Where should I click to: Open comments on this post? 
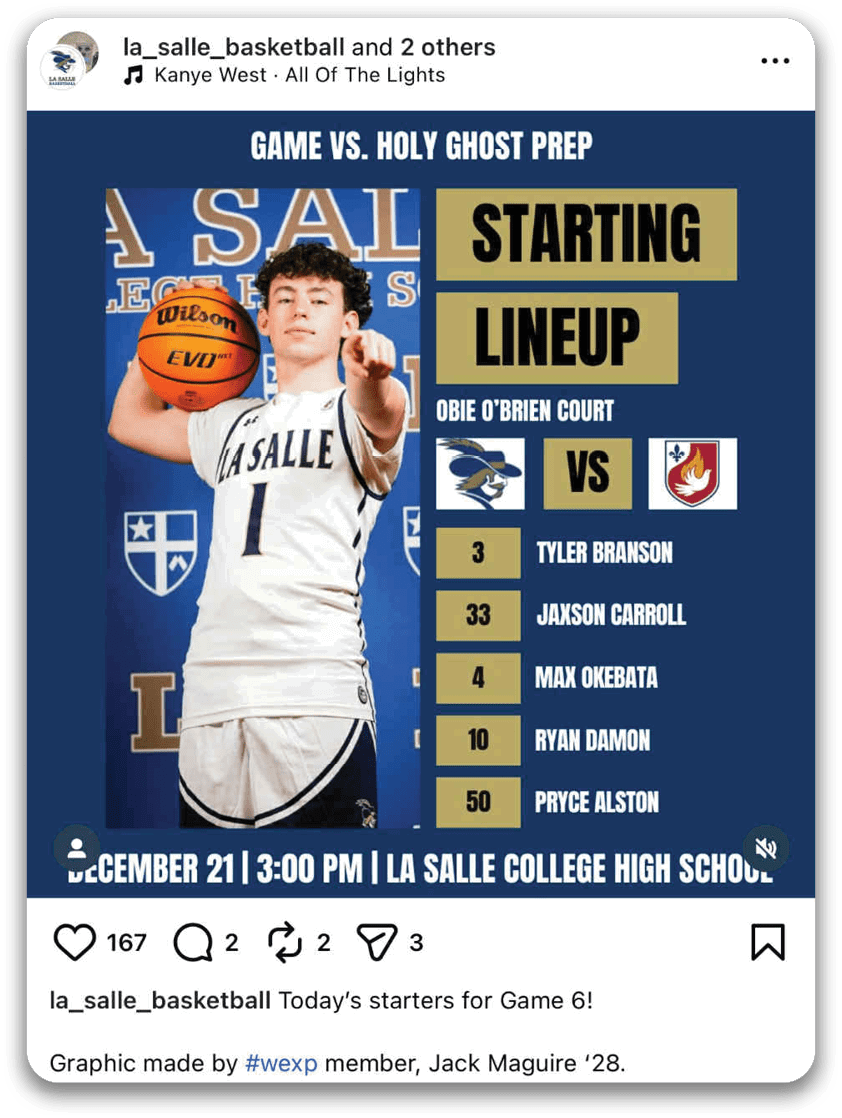click(x=191, y=942)
